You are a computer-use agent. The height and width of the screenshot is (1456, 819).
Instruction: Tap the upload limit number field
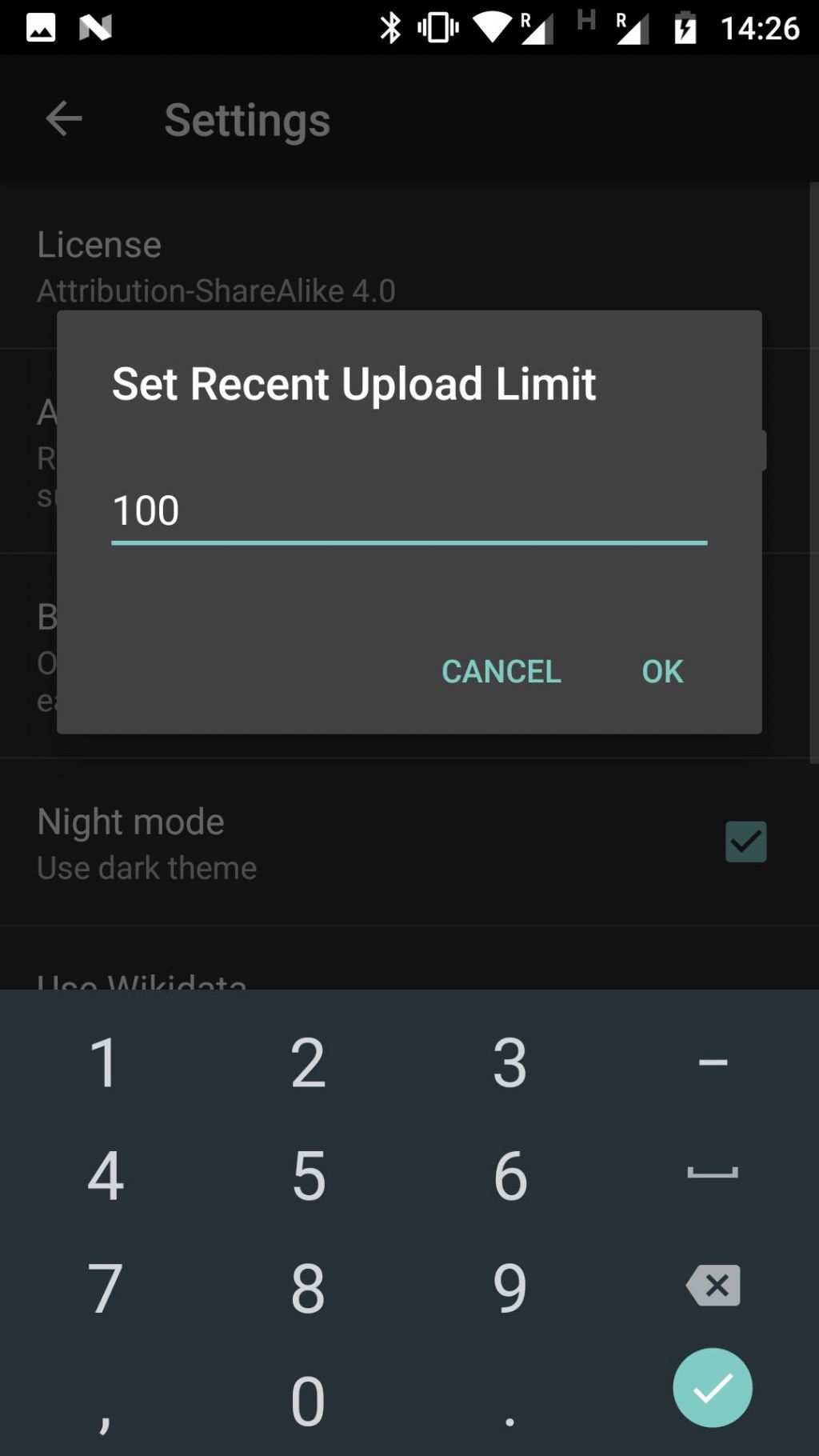point(408,510)
